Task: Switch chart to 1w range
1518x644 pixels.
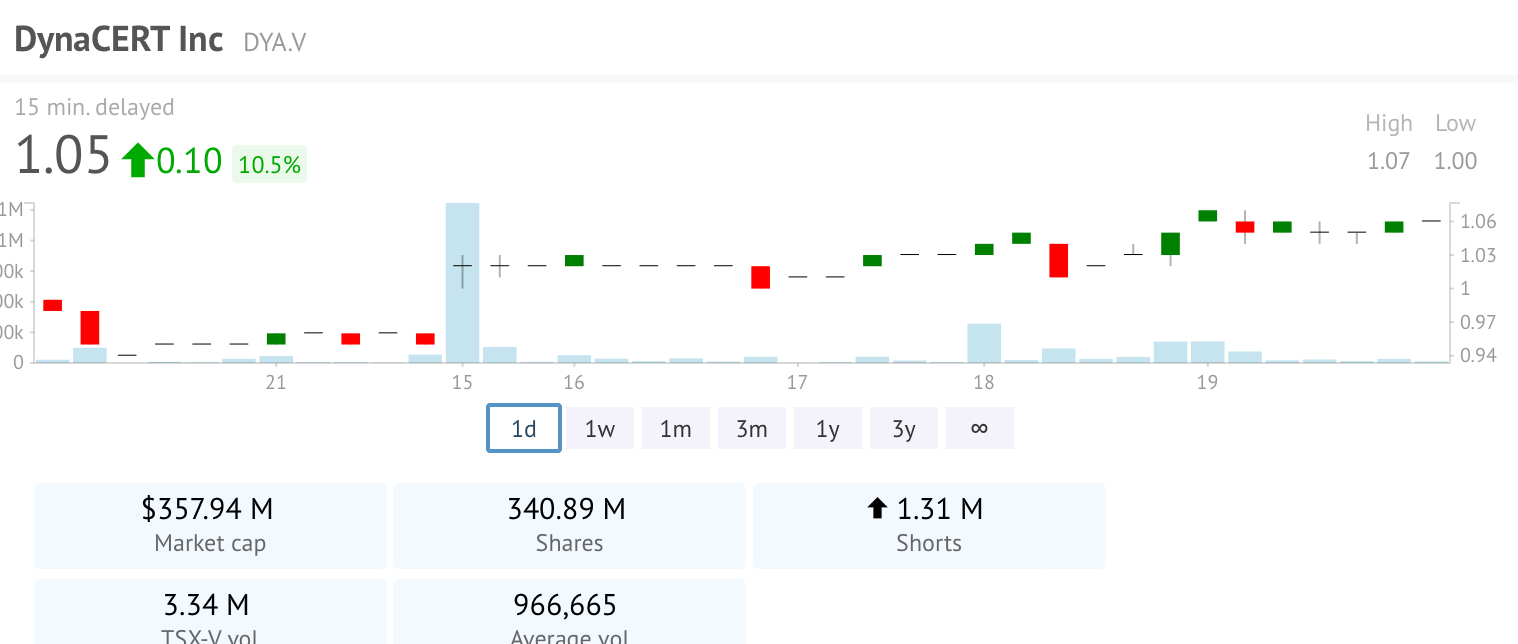Action: pyautogui.click(x=600, y=428)
